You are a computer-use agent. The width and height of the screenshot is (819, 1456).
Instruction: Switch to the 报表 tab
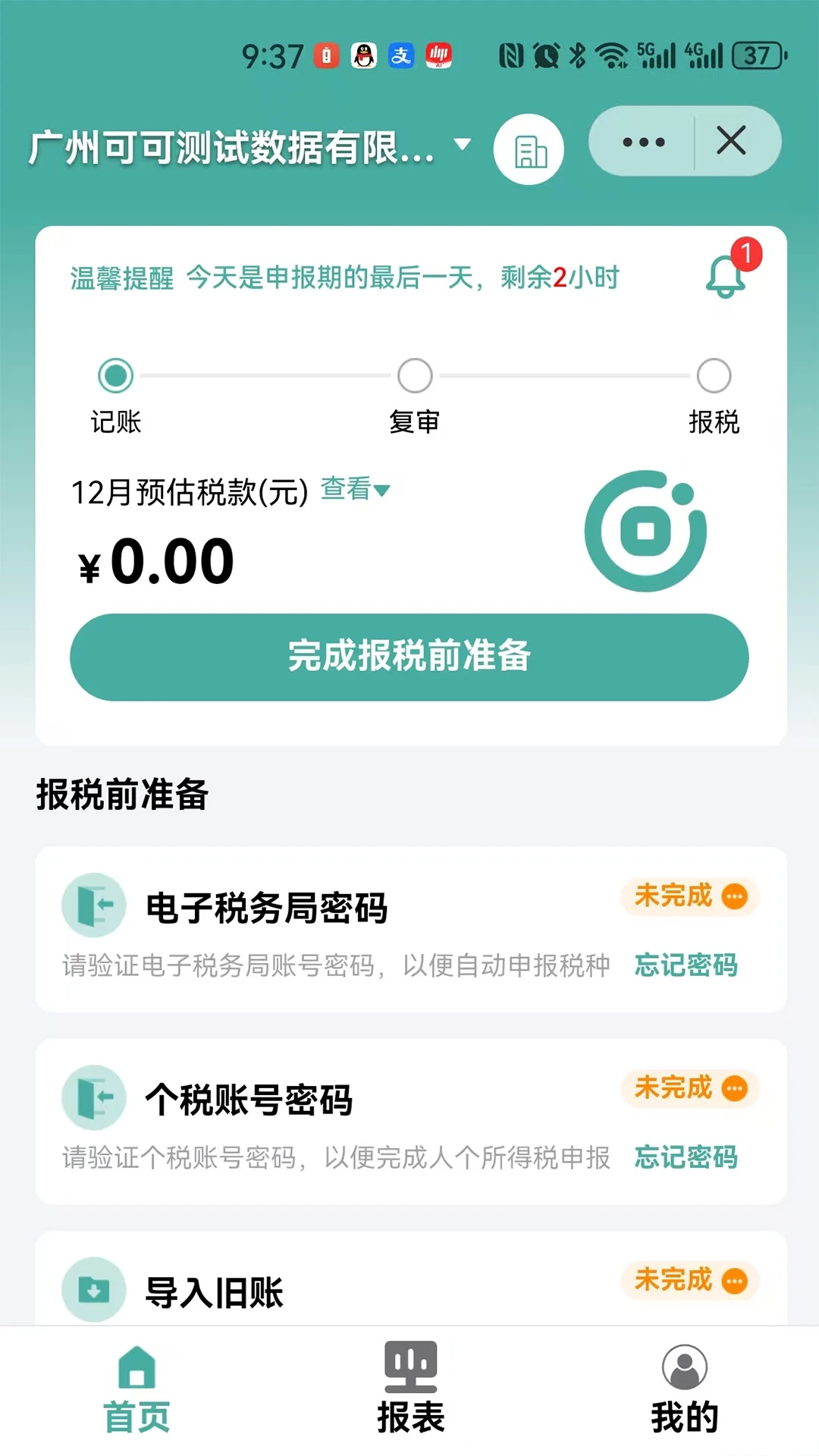pos(410,1389)
